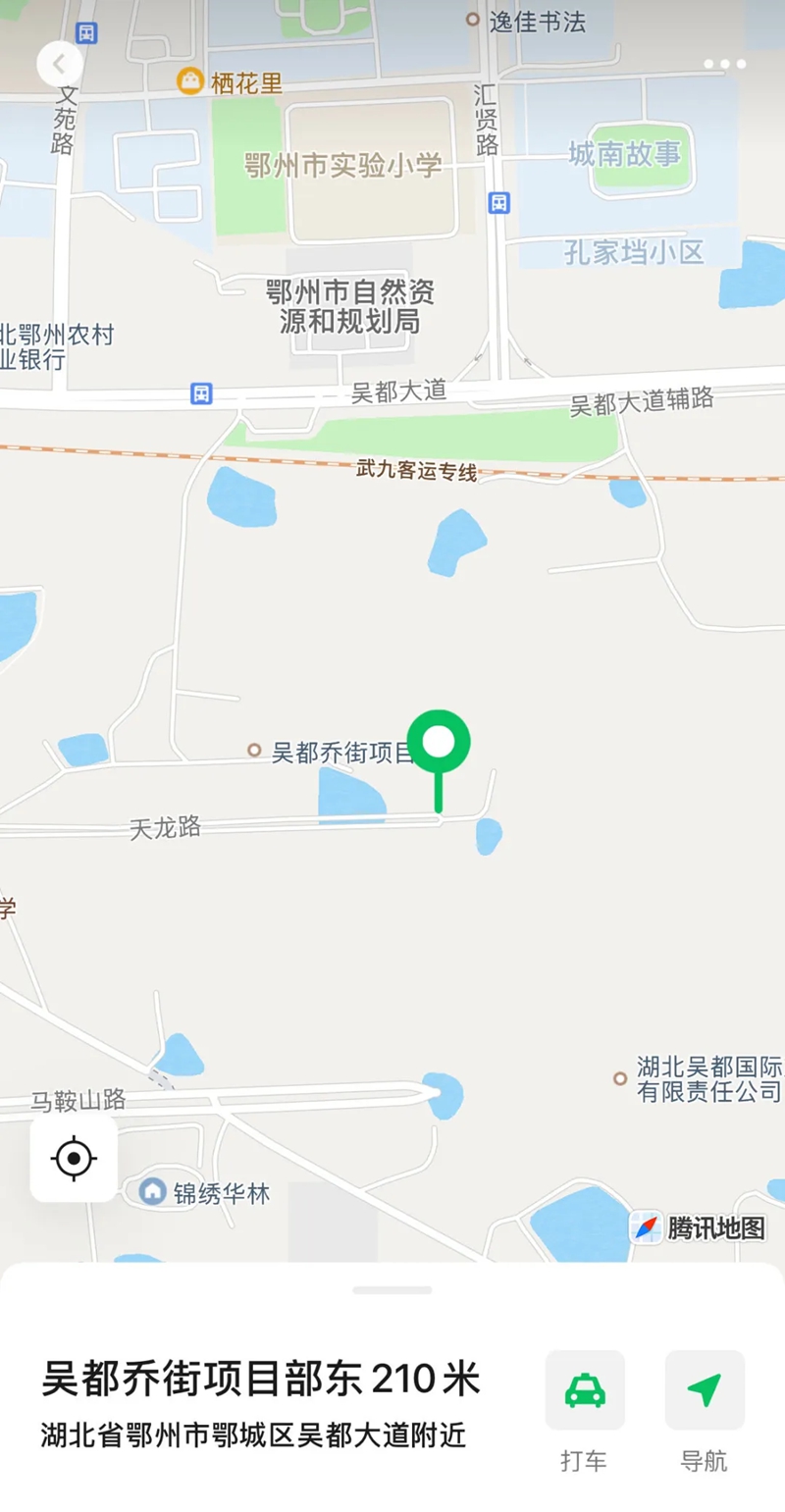Tap the green location pin on the map
Image resolution: width=785 pixels, height=1512 pixels.
[x=439, y=745]
